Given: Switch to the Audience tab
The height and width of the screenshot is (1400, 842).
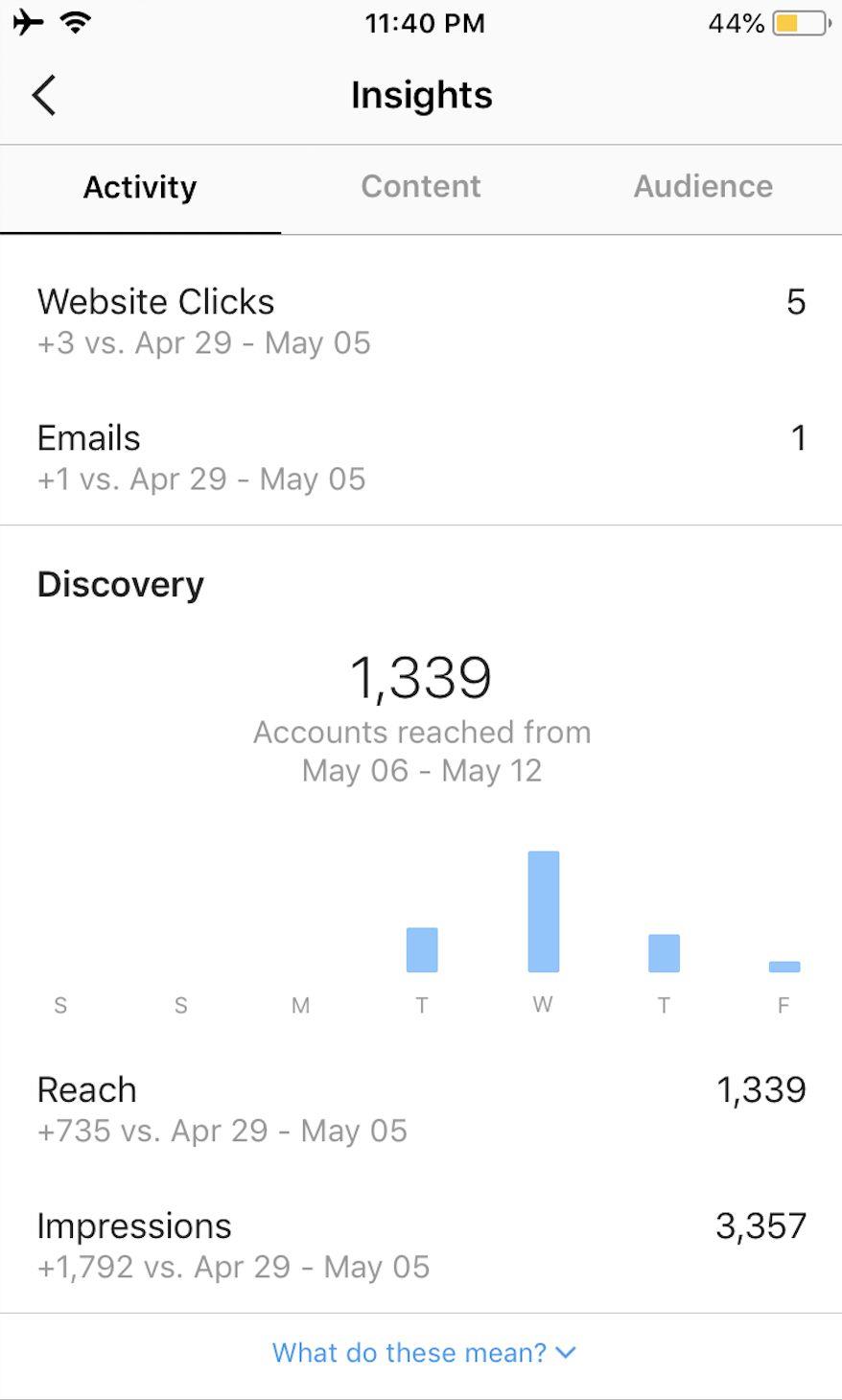Looking at the screenshot, I should [x=702, y=187].
